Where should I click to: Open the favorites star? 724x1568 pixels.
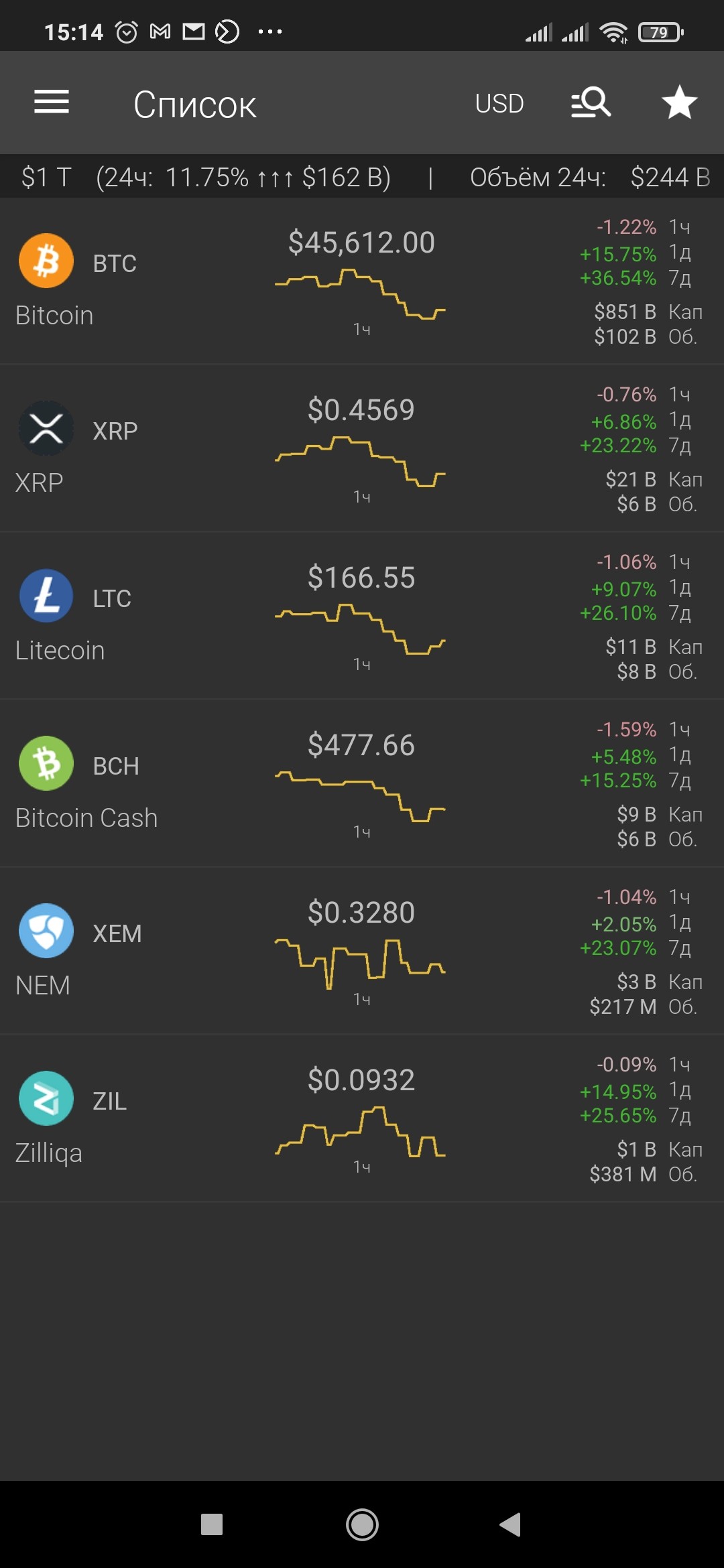(680, 103)
